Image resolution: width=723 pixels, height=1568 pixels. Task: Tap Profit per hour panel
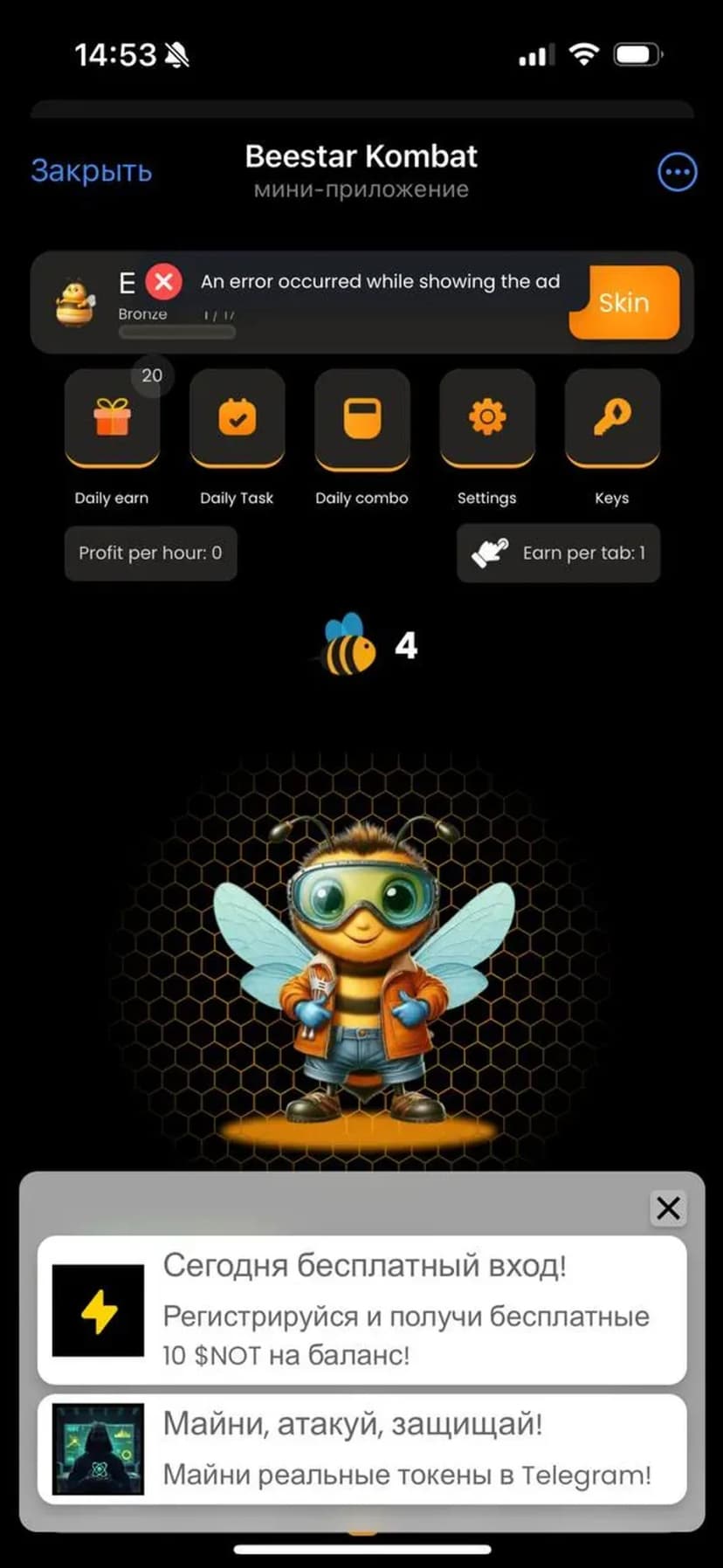[x=150, y=553]
